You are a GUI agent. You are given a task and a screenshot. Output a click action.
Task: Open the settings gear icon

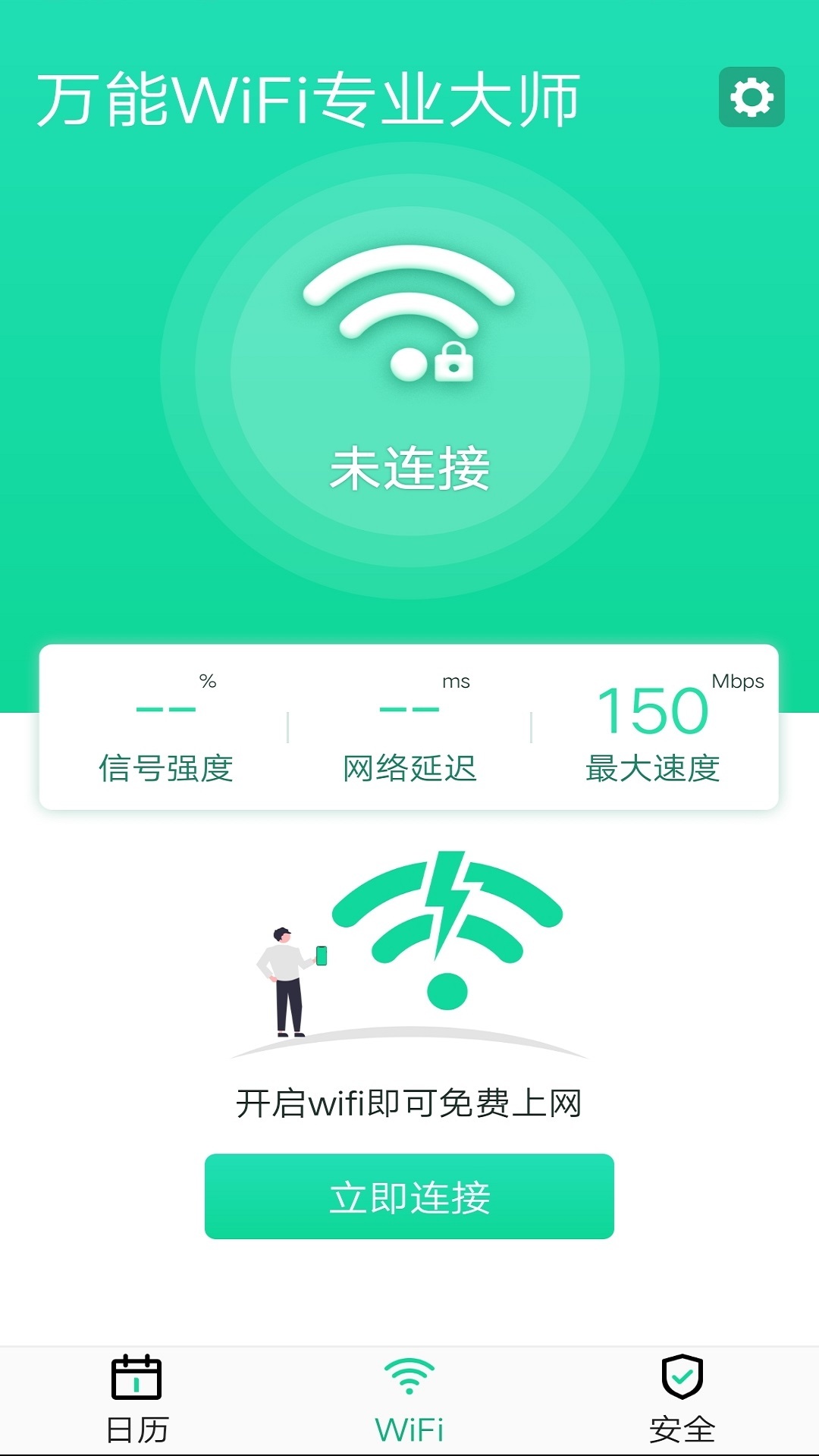[752, 97]
